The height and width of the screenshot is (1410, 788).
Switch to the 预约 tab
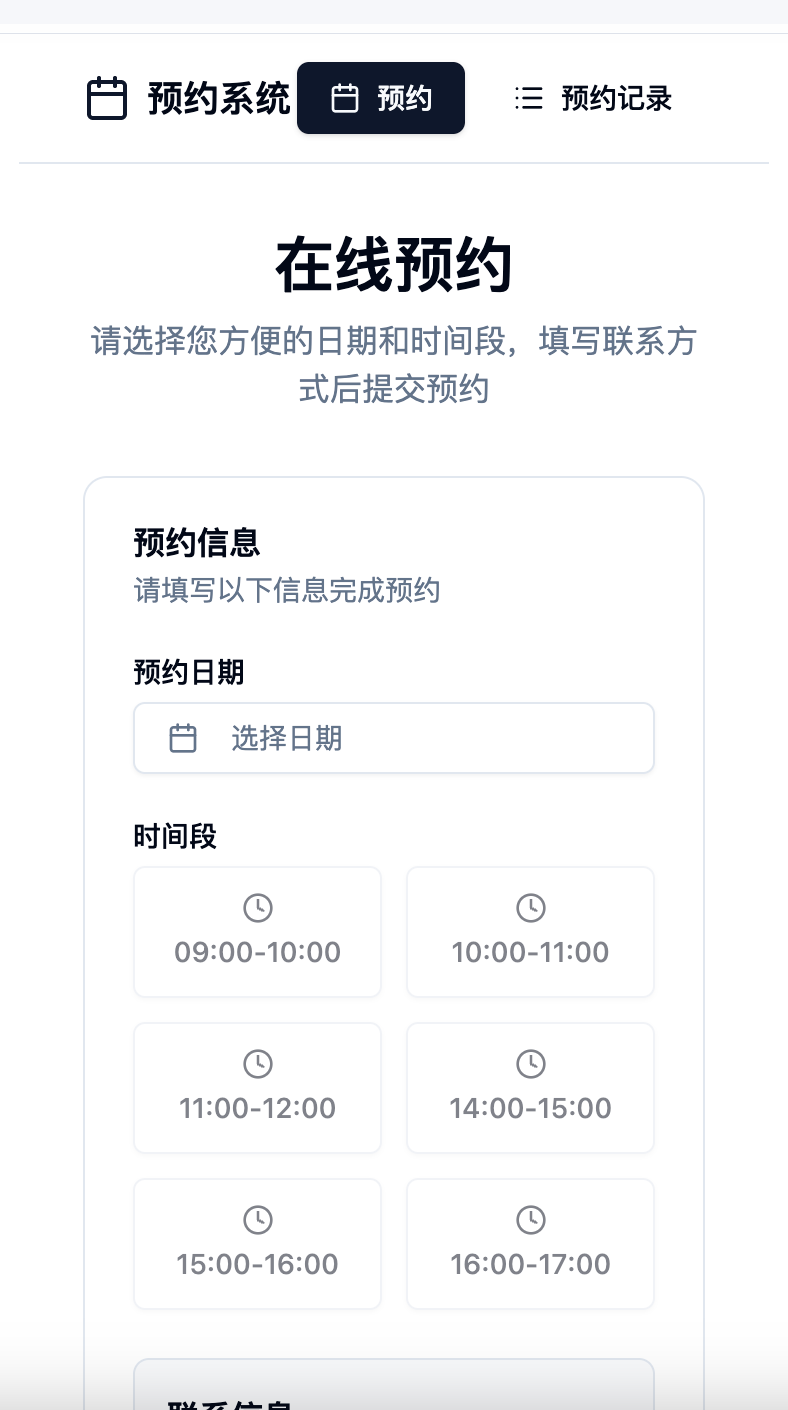(381, 98)
